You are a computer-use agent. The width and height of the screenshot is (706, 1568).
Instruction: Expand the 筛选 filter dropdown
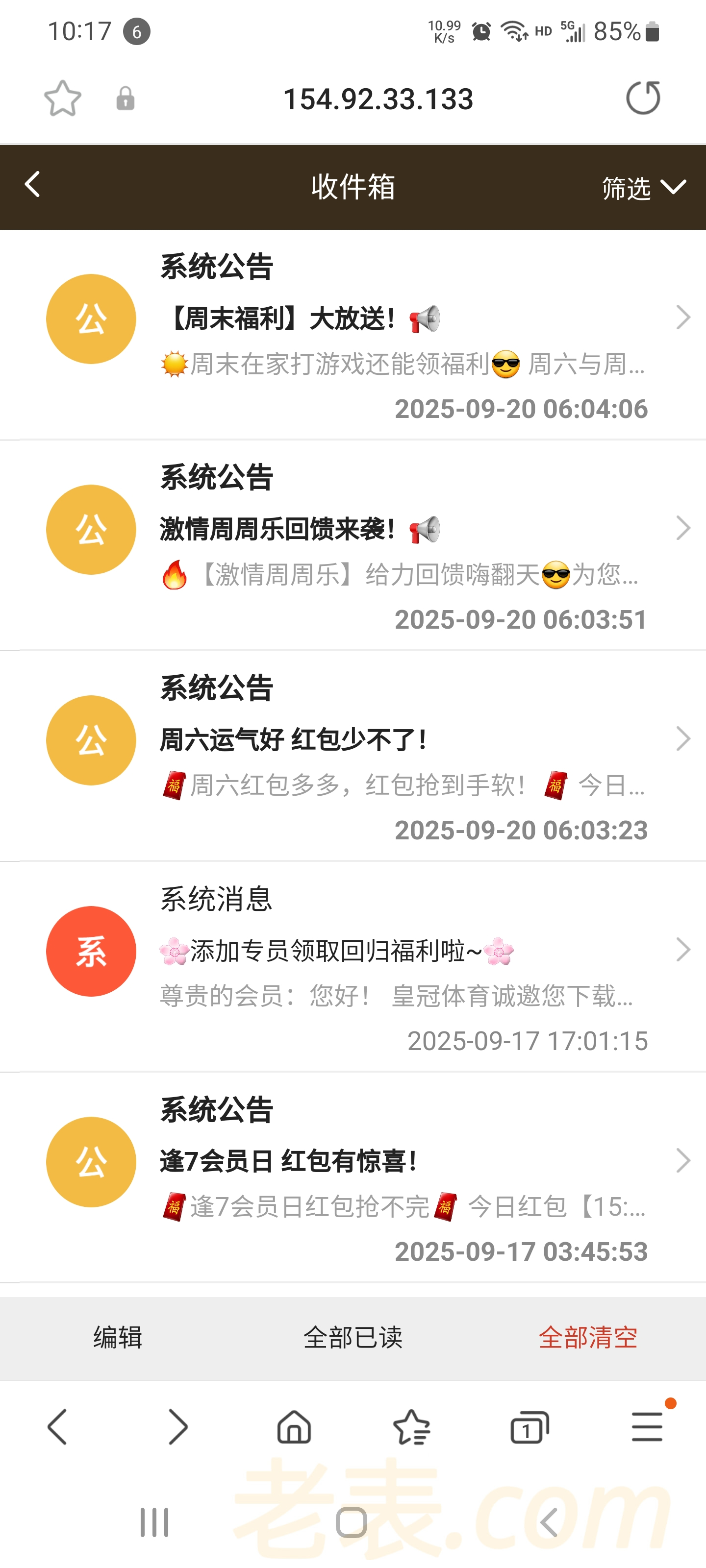click(x=643, y=188)
